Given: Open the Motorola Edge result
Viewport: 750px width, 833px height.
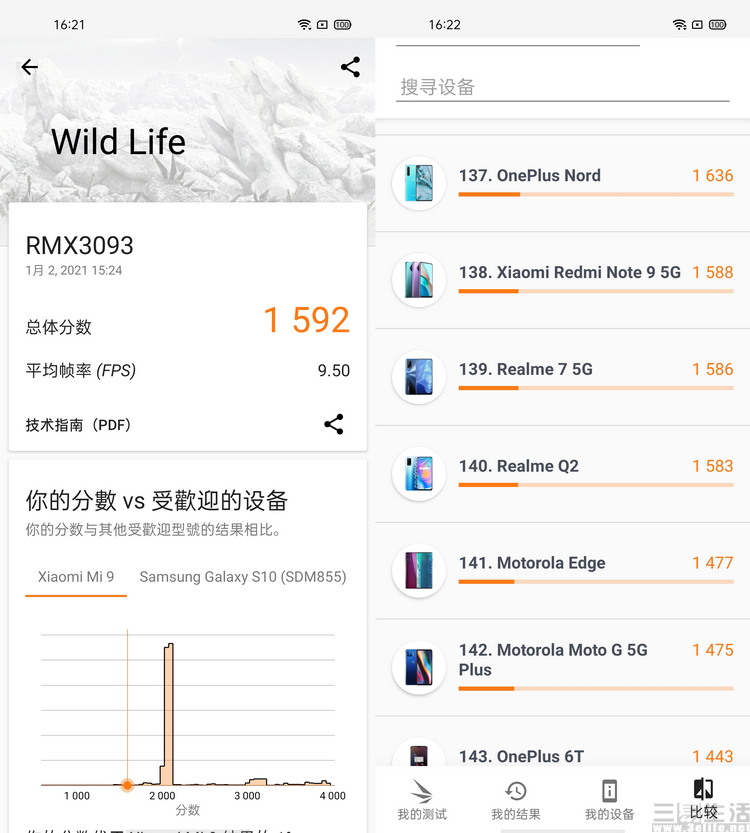Looking at the screenshot, I should tap(563, 571).
